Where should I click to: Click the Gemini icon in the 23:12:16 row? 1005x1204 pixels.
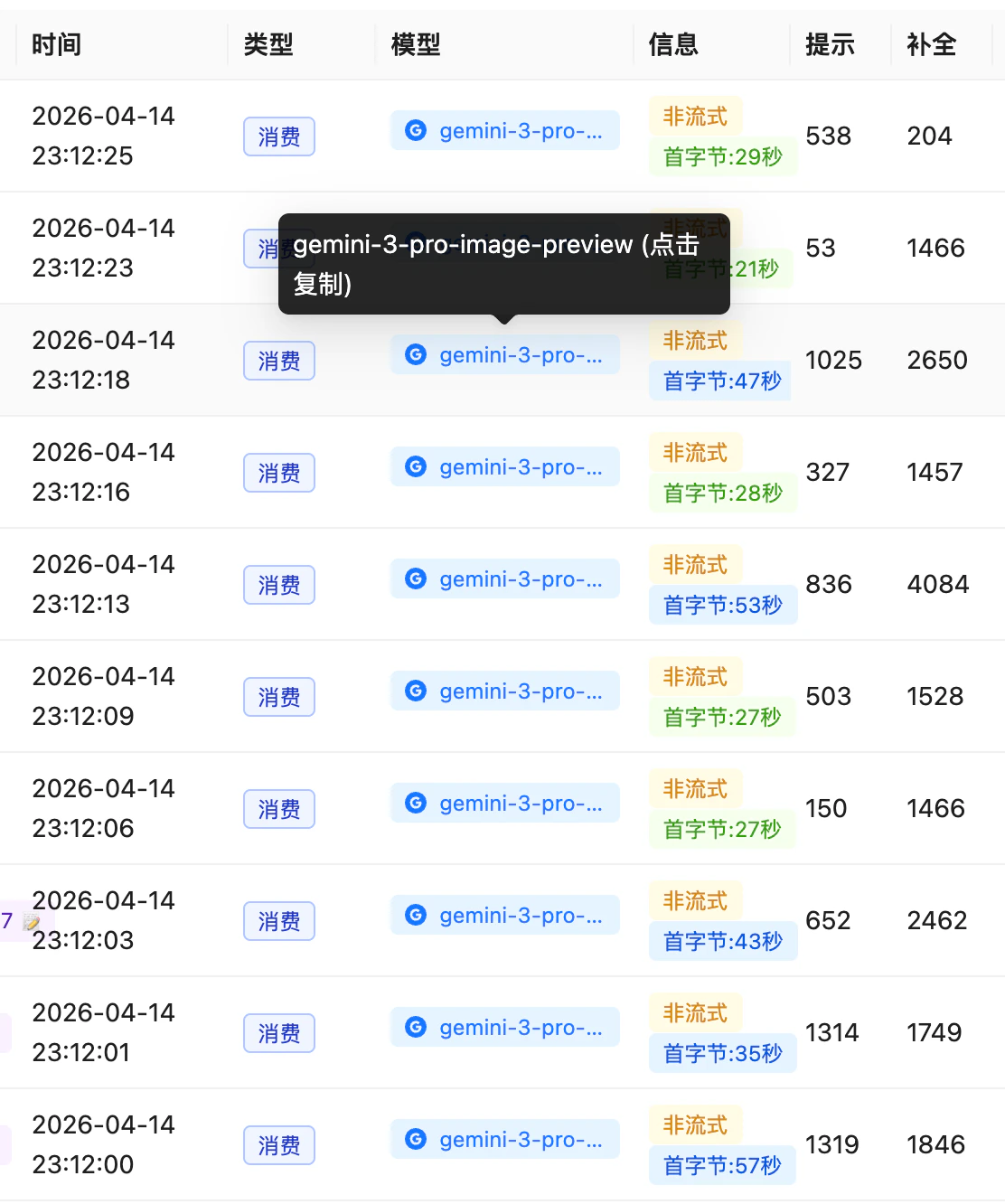pyautogui.click(x=415, y=466)
